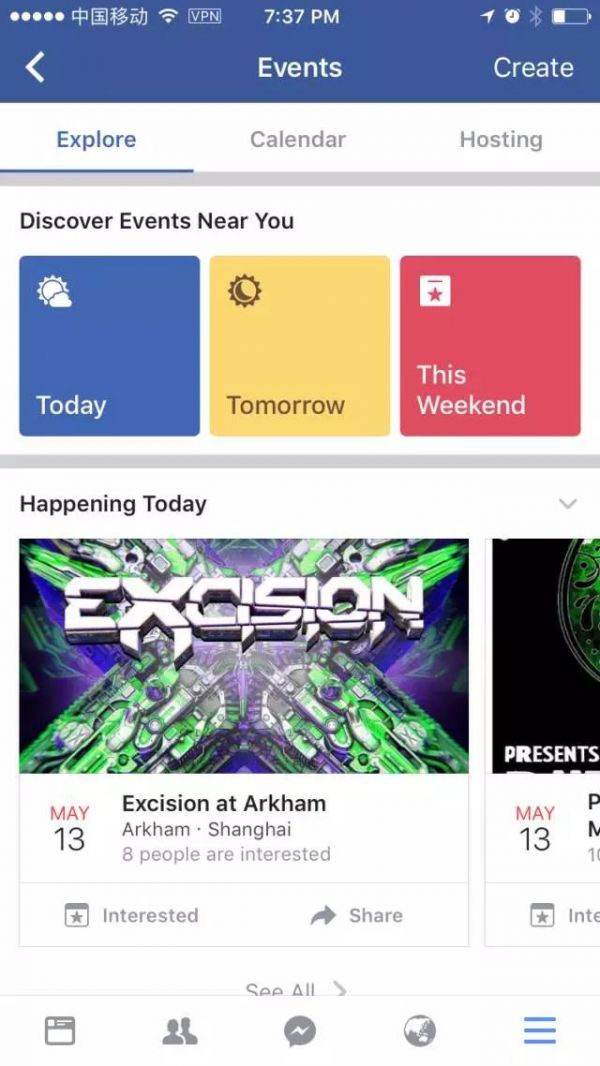
Task: Switch to the Calendar tab
Action: tap(298, 140)
